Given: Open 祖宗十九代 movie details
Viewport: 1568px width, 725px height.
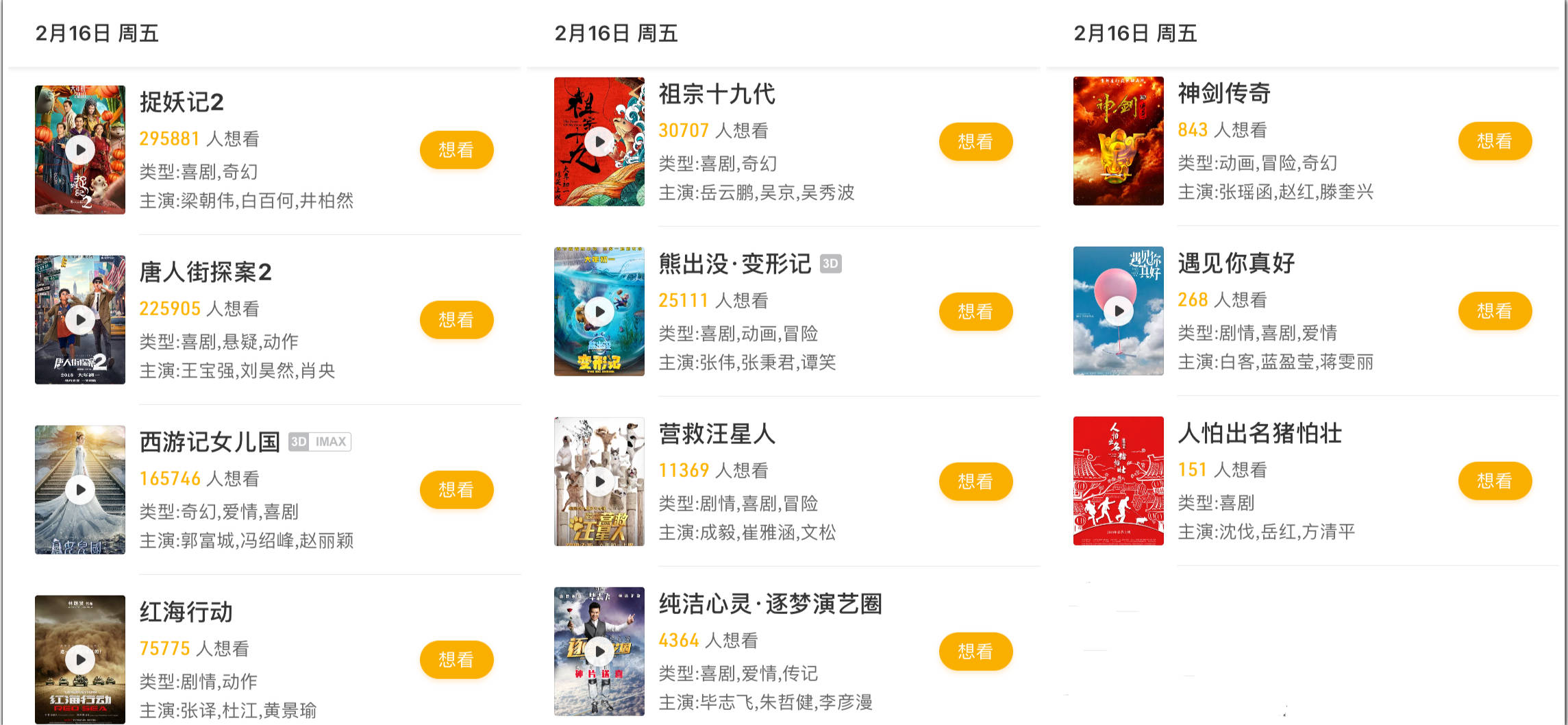Looking at the screenshot, I should (x=717, y=94).
